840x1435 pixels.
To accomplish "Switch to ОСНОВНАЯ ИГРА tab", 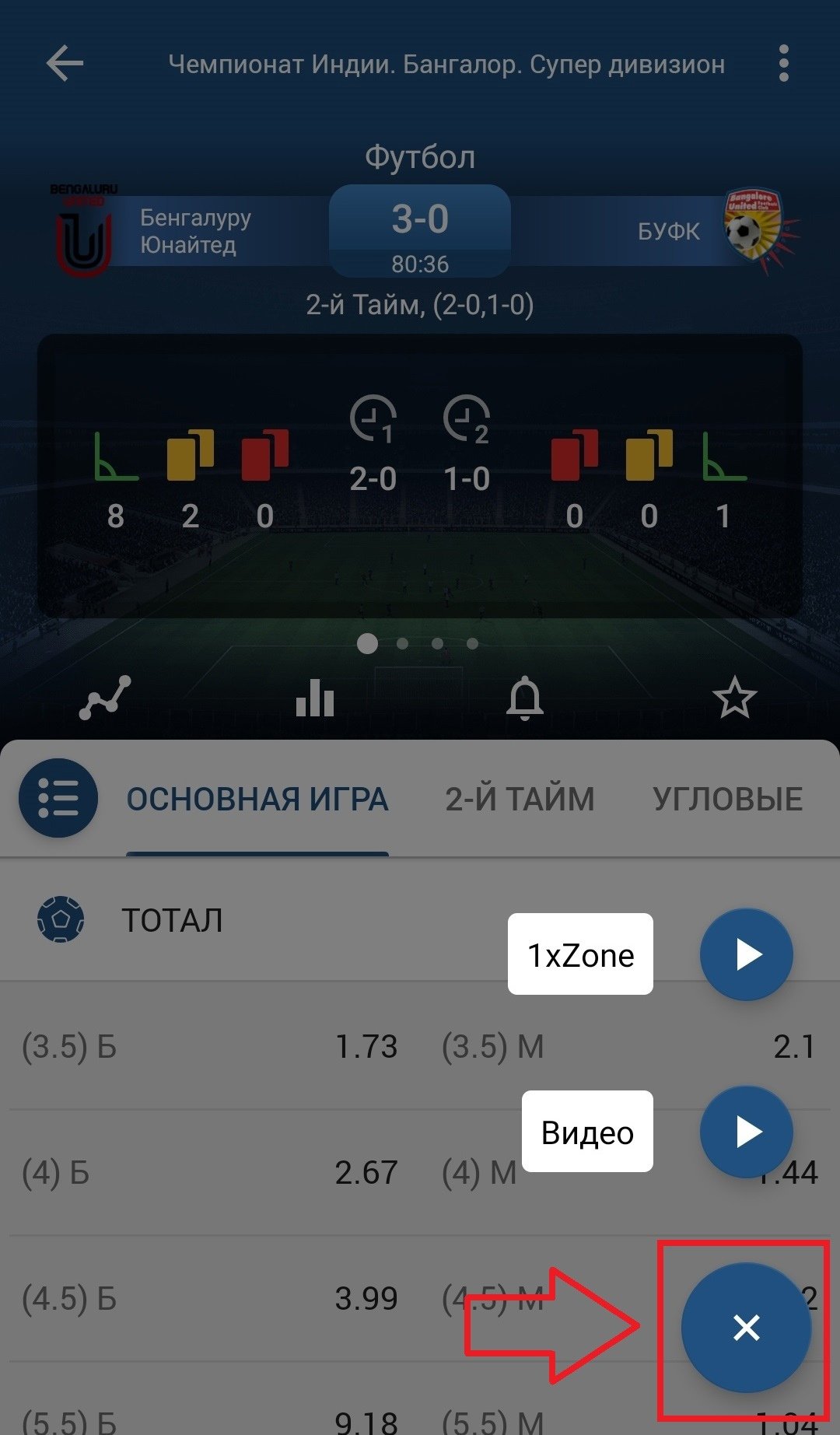I will [257, 800].
